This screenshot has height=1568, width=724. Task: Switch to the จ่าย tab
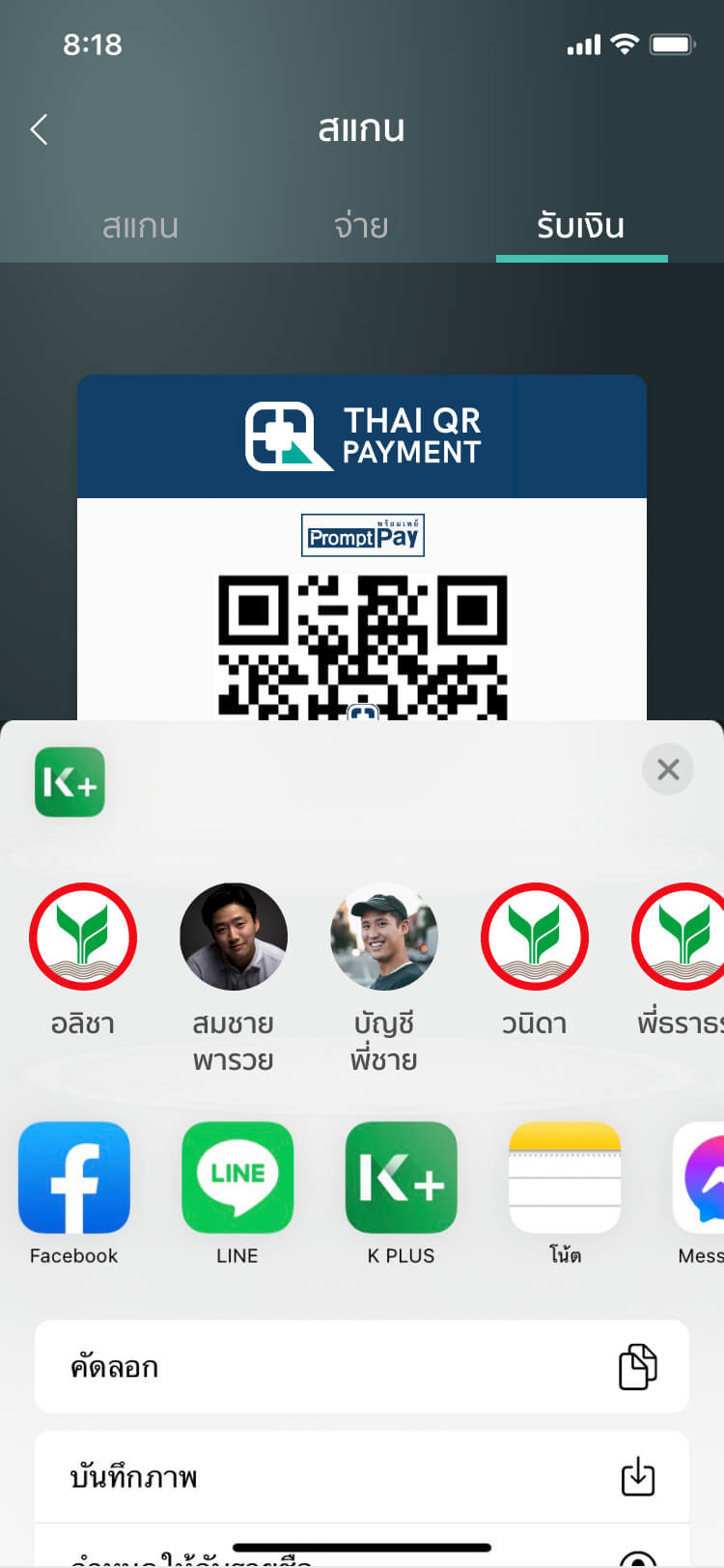coord(361,226)
